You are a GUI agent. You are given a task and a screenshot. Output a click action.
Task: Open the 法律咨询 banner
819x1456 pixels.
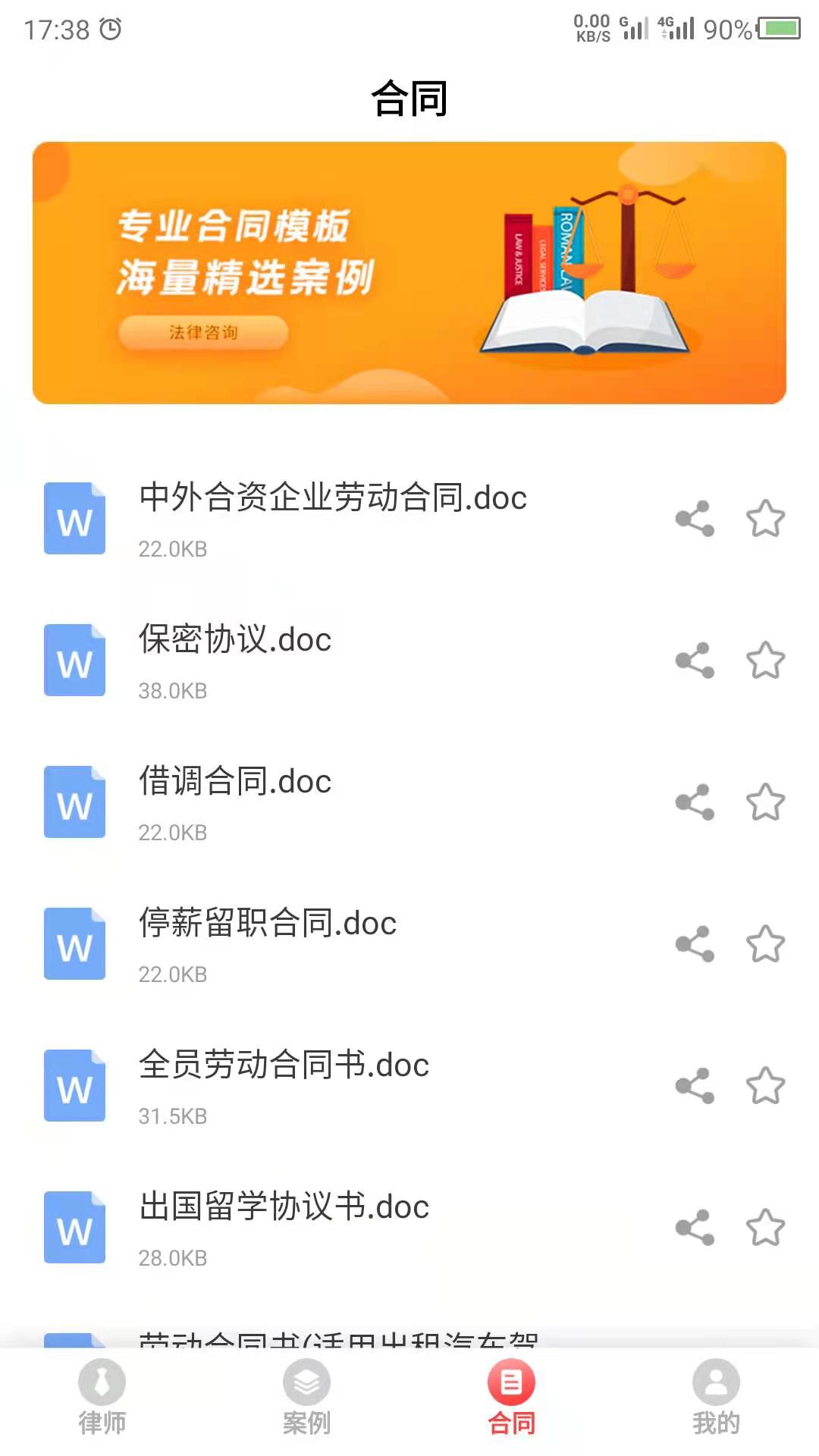click(203, 332)
